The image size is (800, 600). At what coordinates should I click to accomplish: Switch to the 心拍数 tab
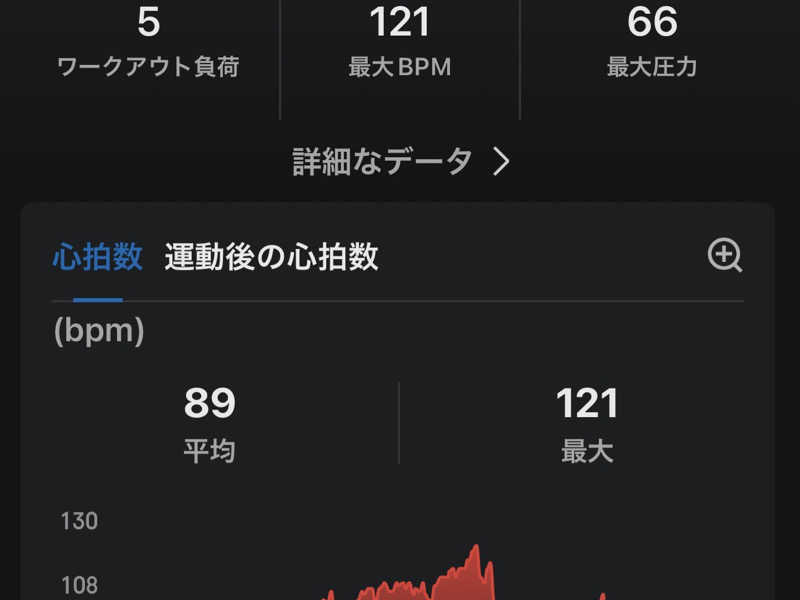[x=97, y=257]
